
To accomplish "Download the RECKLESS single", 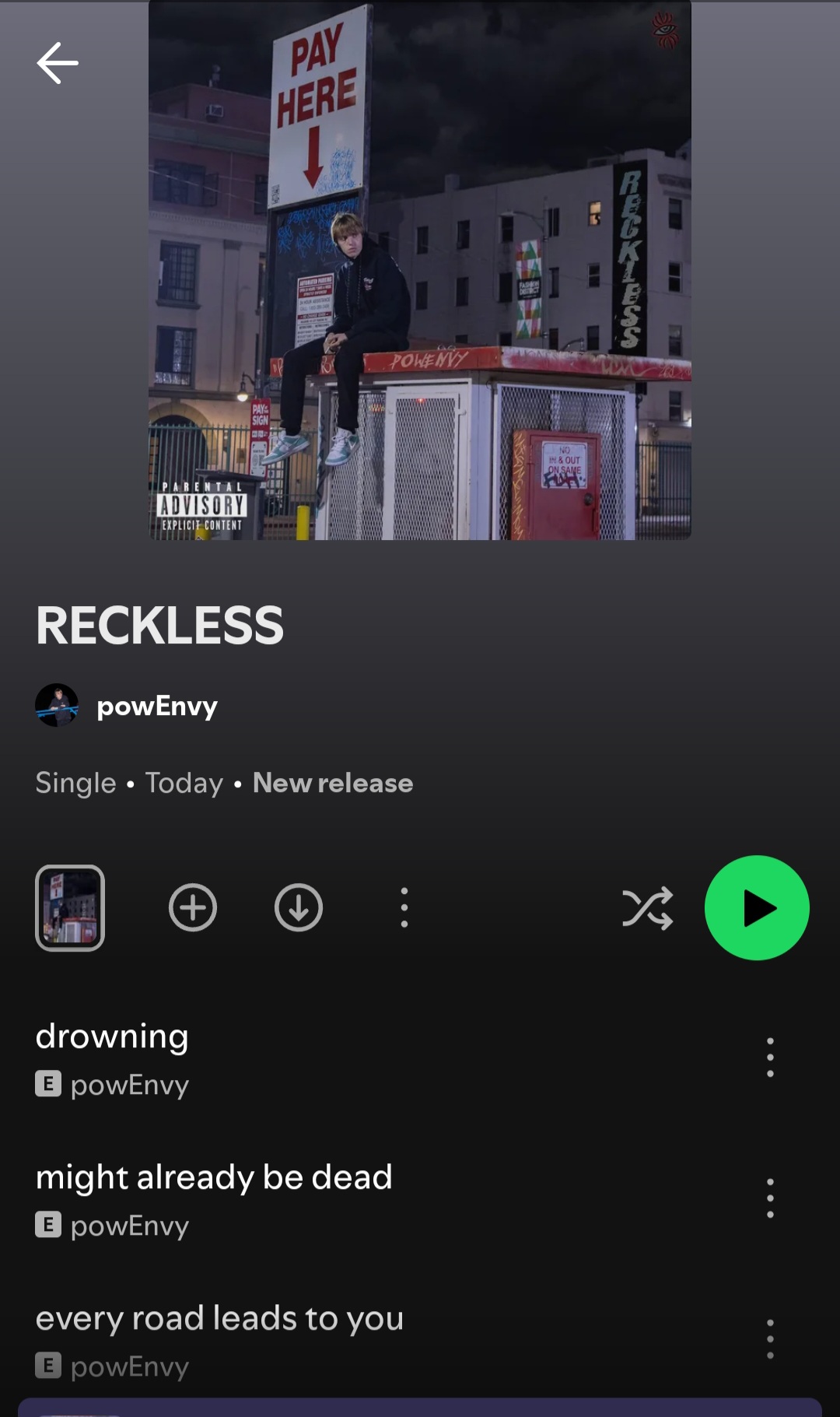I will click(x=299, y=907).
